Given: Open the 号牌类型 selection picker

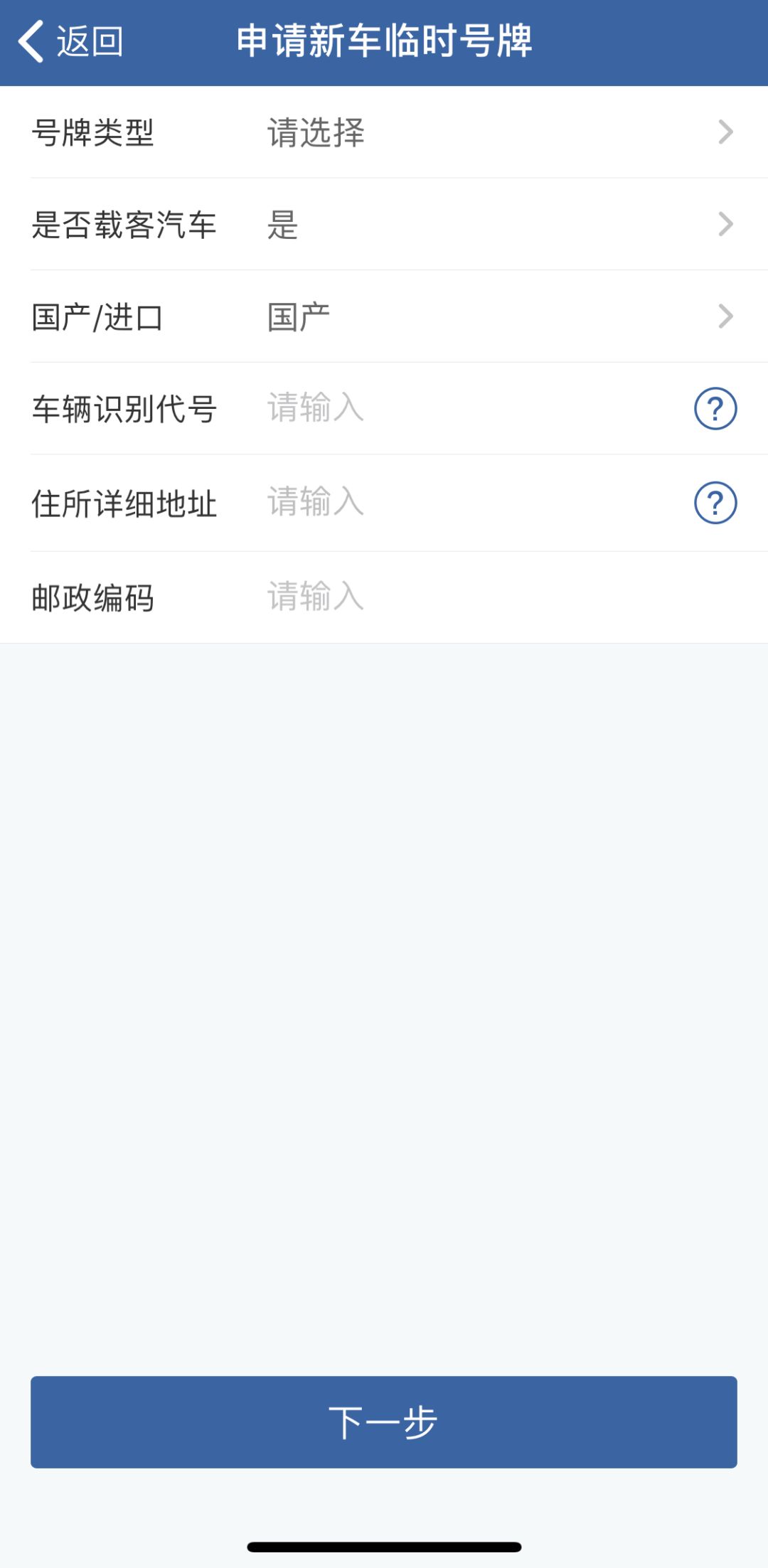Looking at the screenshot, I should tap(384, 132).
